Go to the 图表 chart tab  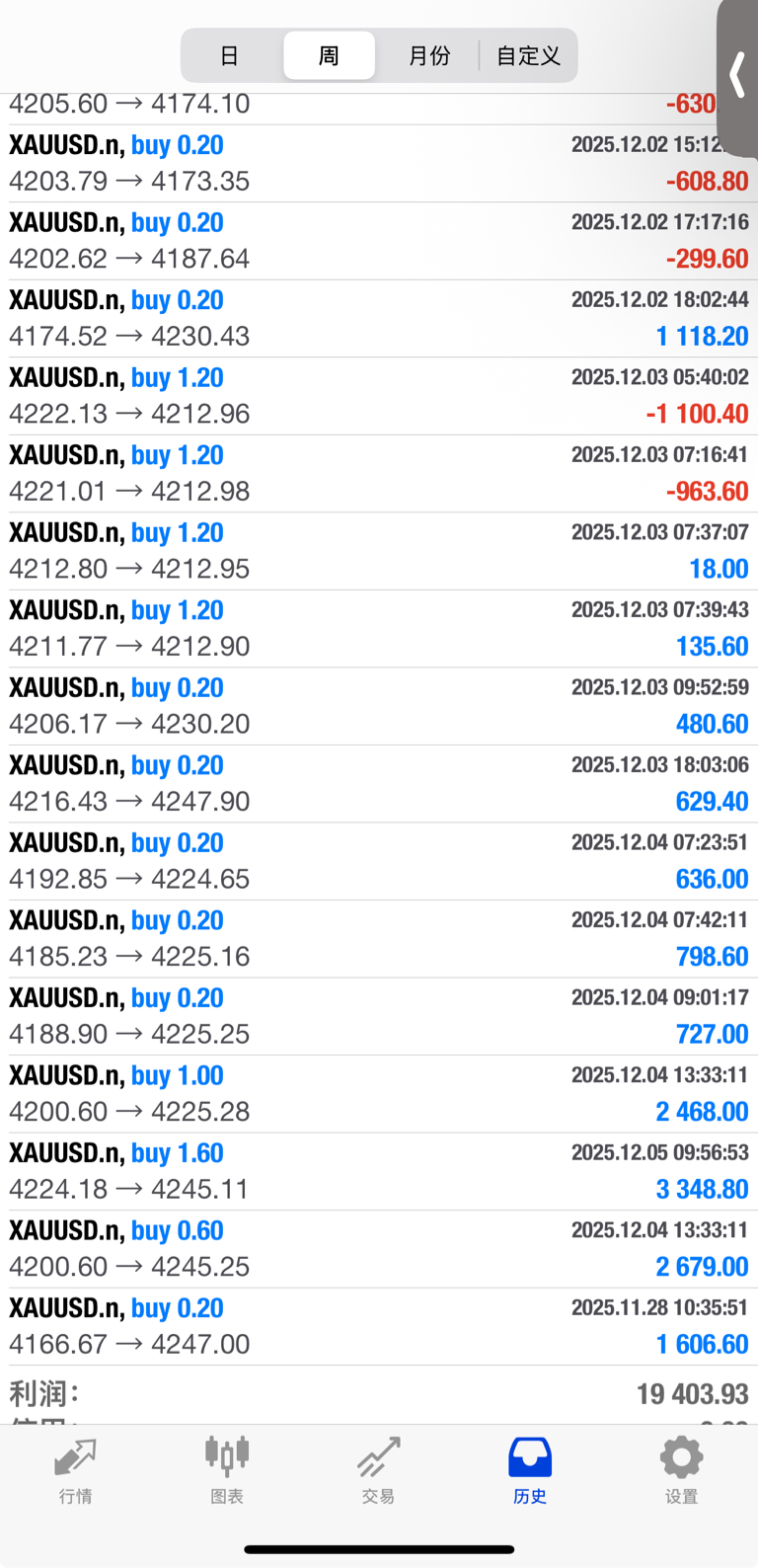point(227,1470)
